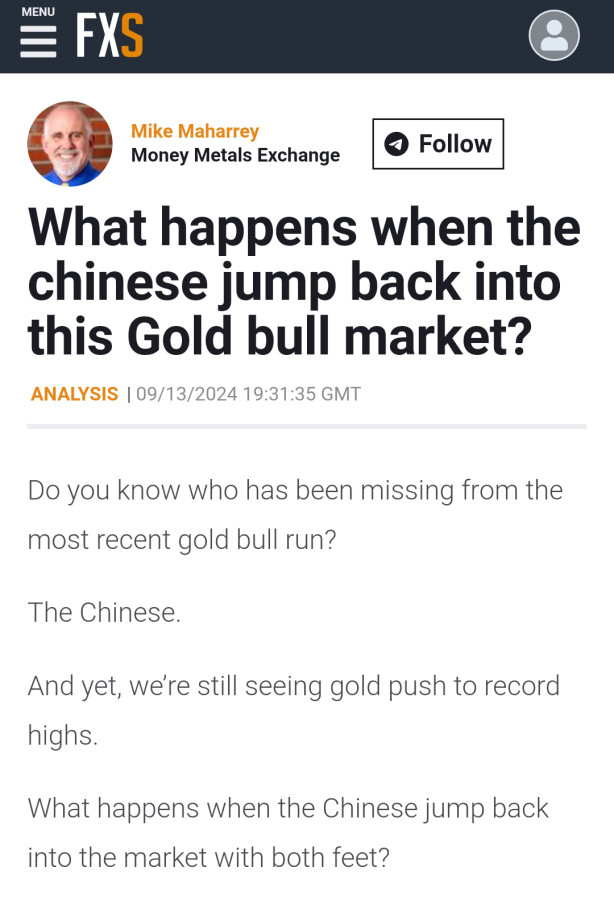Open Mike Maharrey's author page
Screen dimensions: 614x900
pos(195,131)
